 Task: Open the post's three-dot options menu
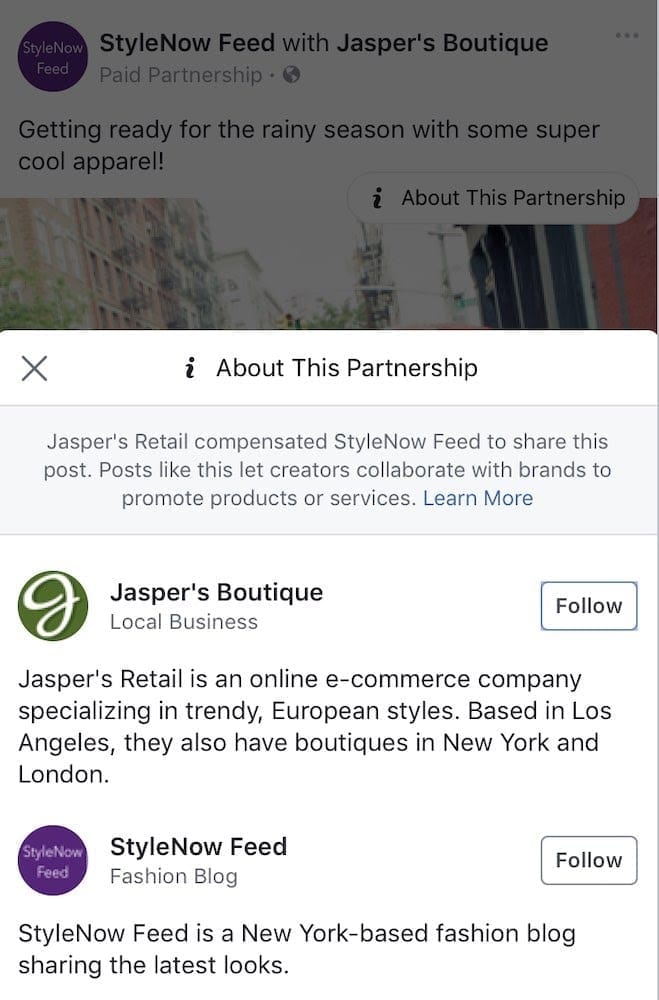[627, 36]
